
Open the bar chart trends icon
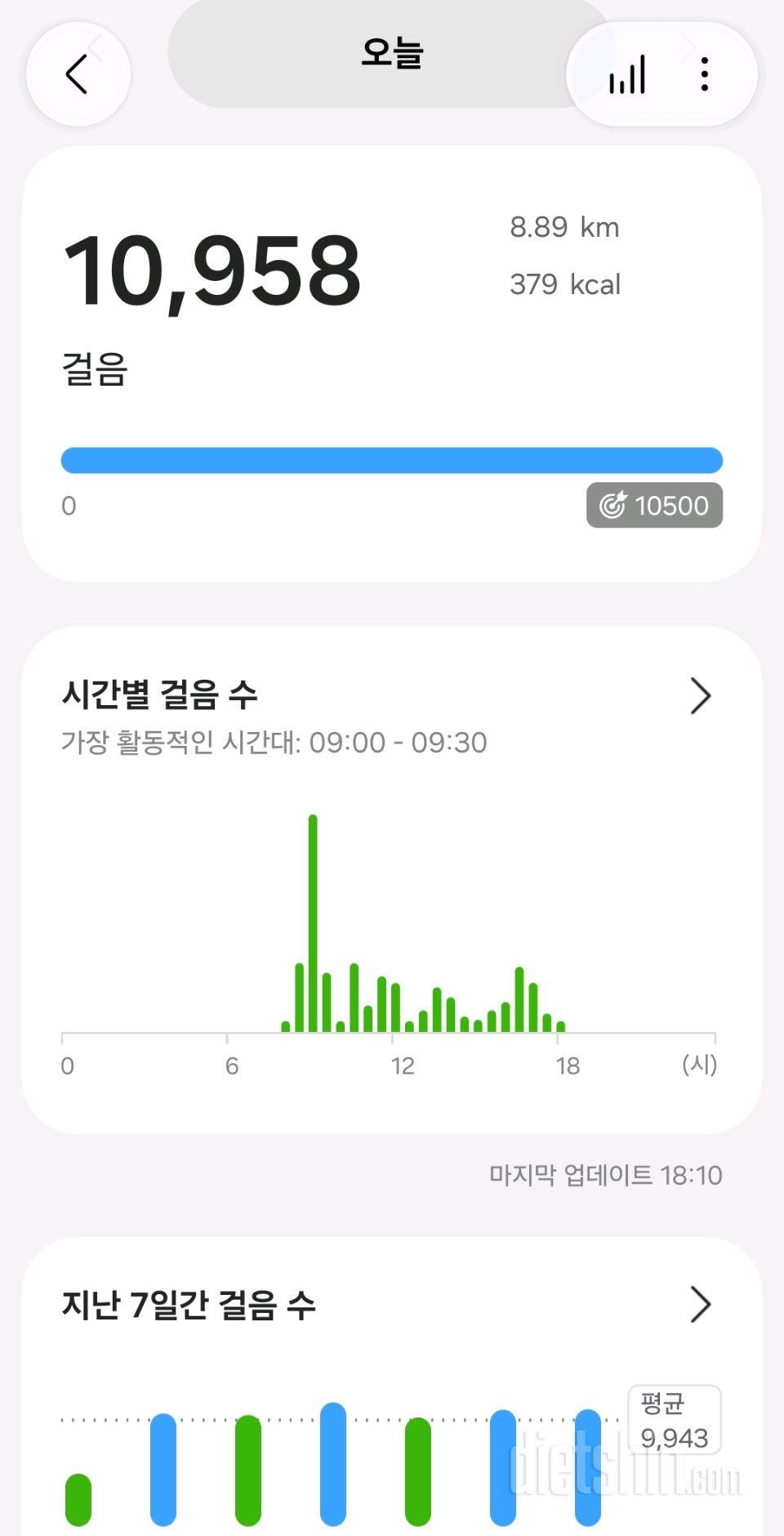coord(627,74)
